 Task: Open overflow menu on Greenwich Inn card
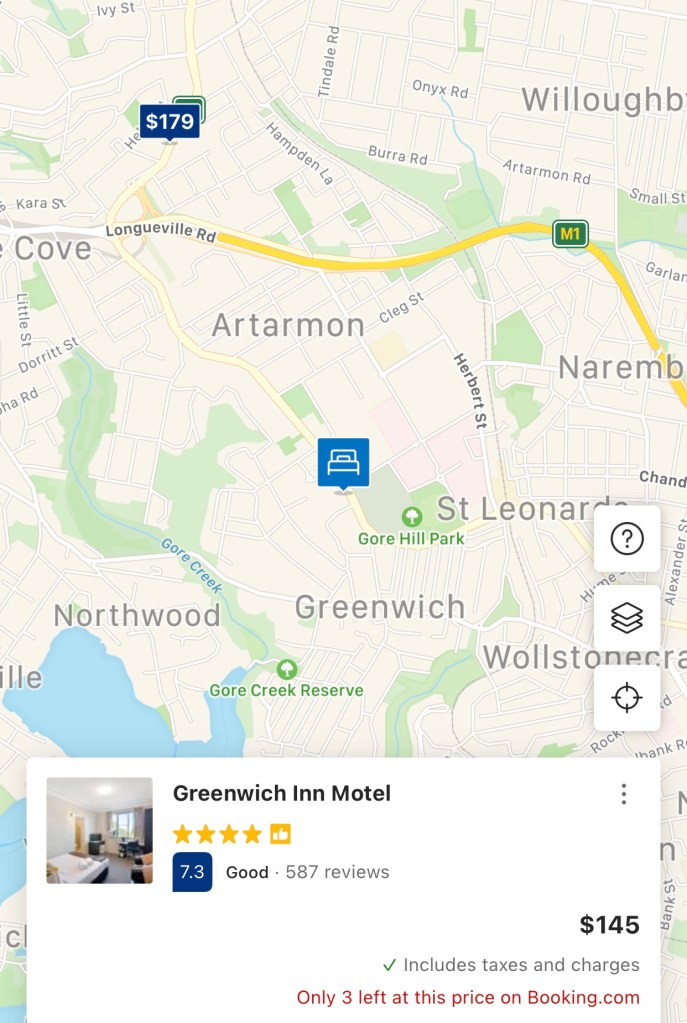pos(624,794)
